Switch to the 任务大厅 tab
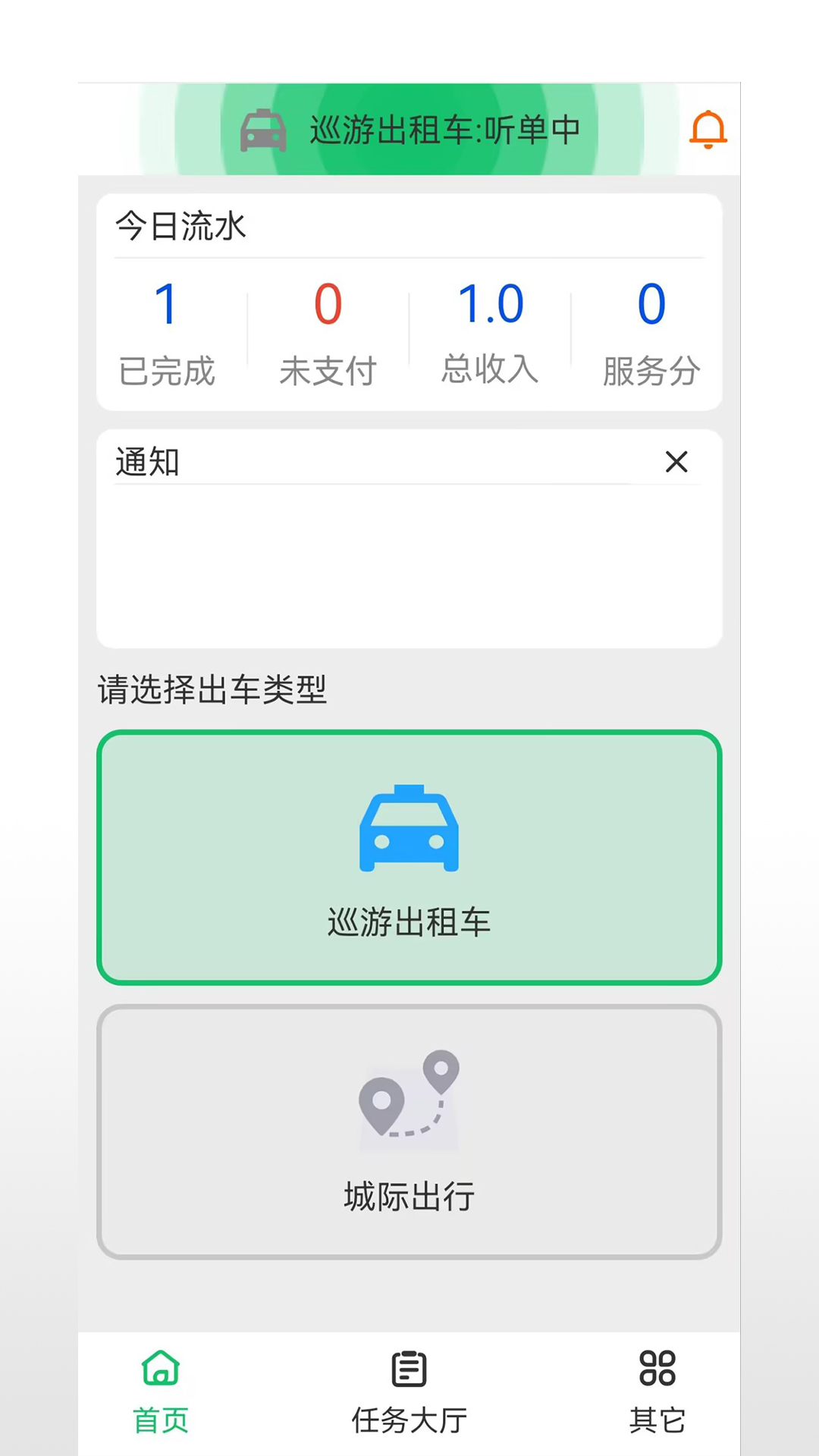The width and height of the screenshot is (819, 1456). click(x=408, y=1395)
